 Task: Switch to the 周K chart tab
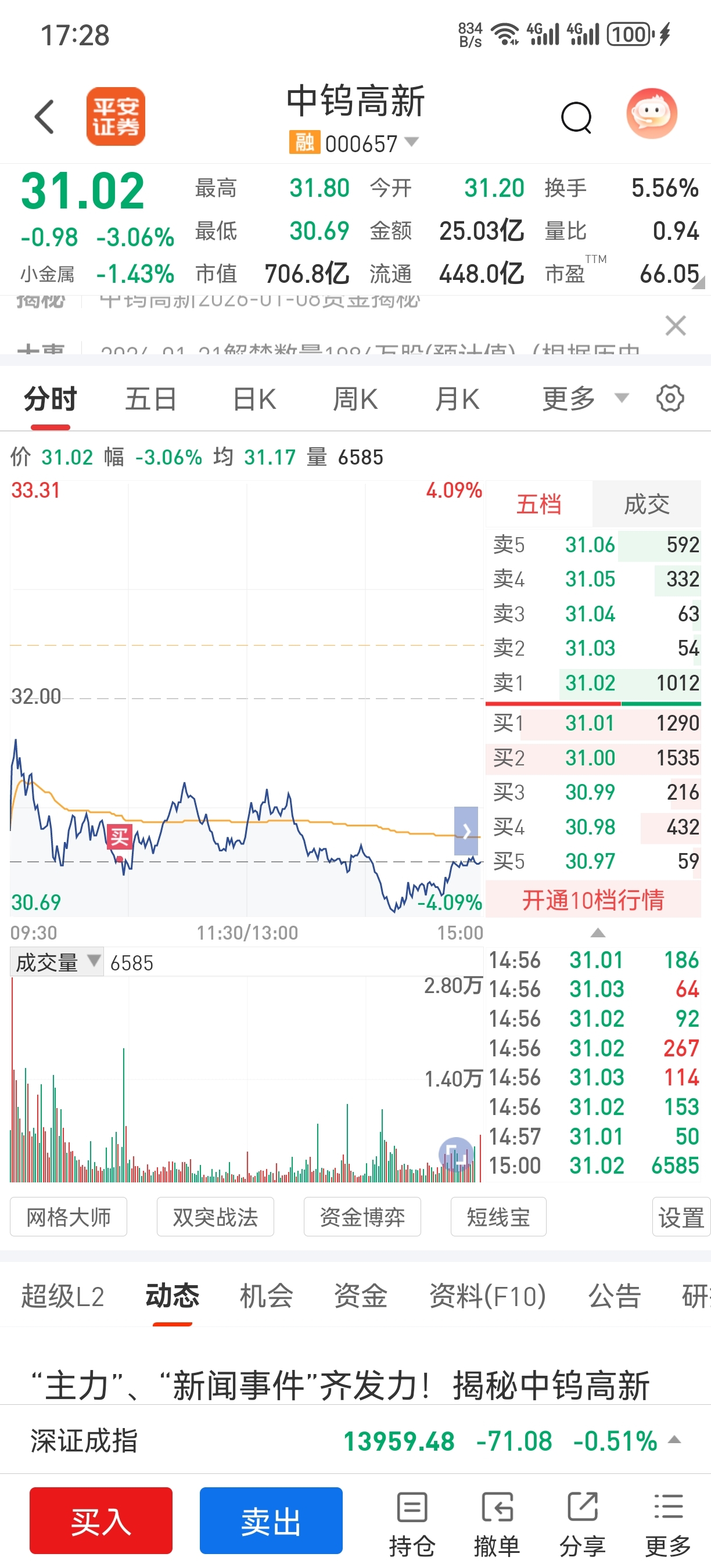point(355,400)
